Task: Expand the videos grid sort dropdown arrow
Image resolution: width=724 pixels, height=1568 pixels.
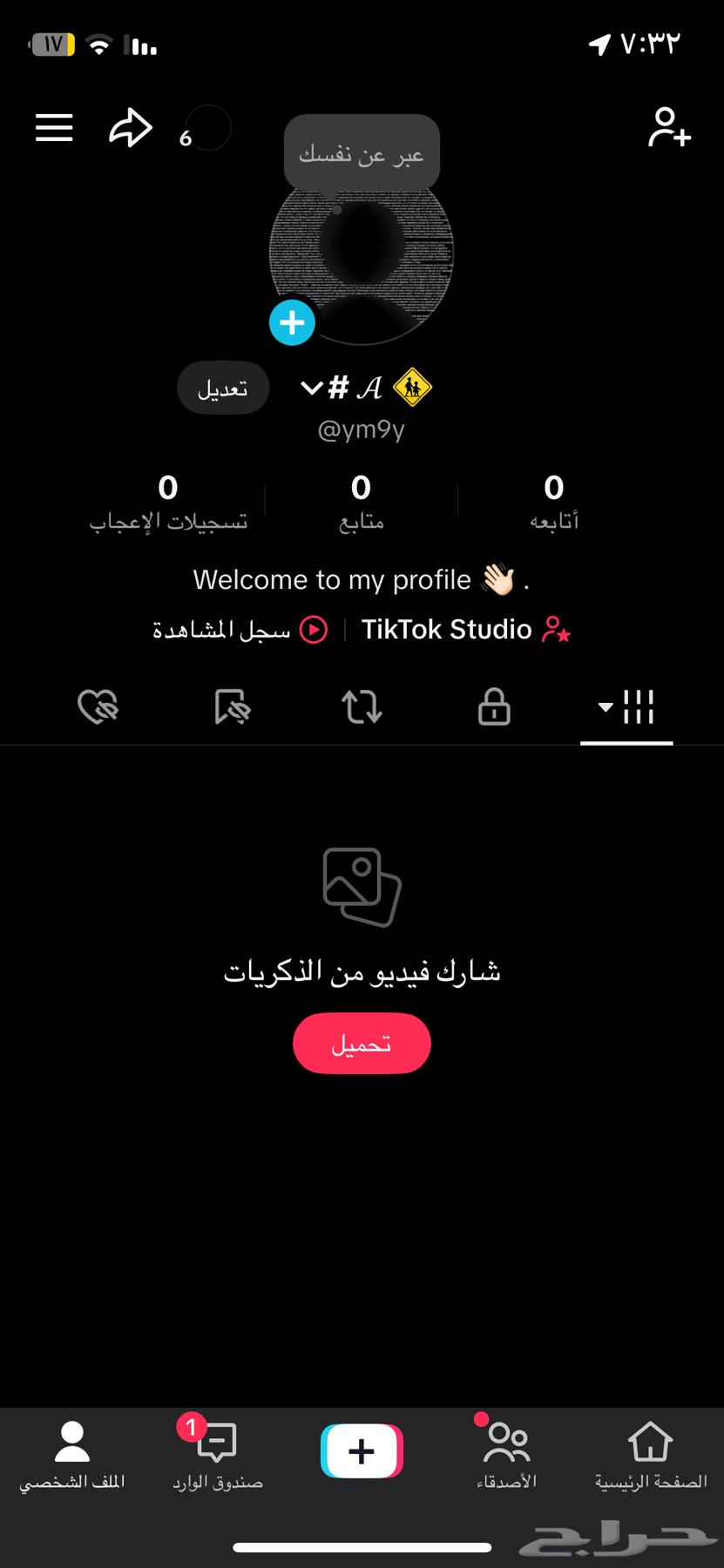Action: click(x=606, y=707)
